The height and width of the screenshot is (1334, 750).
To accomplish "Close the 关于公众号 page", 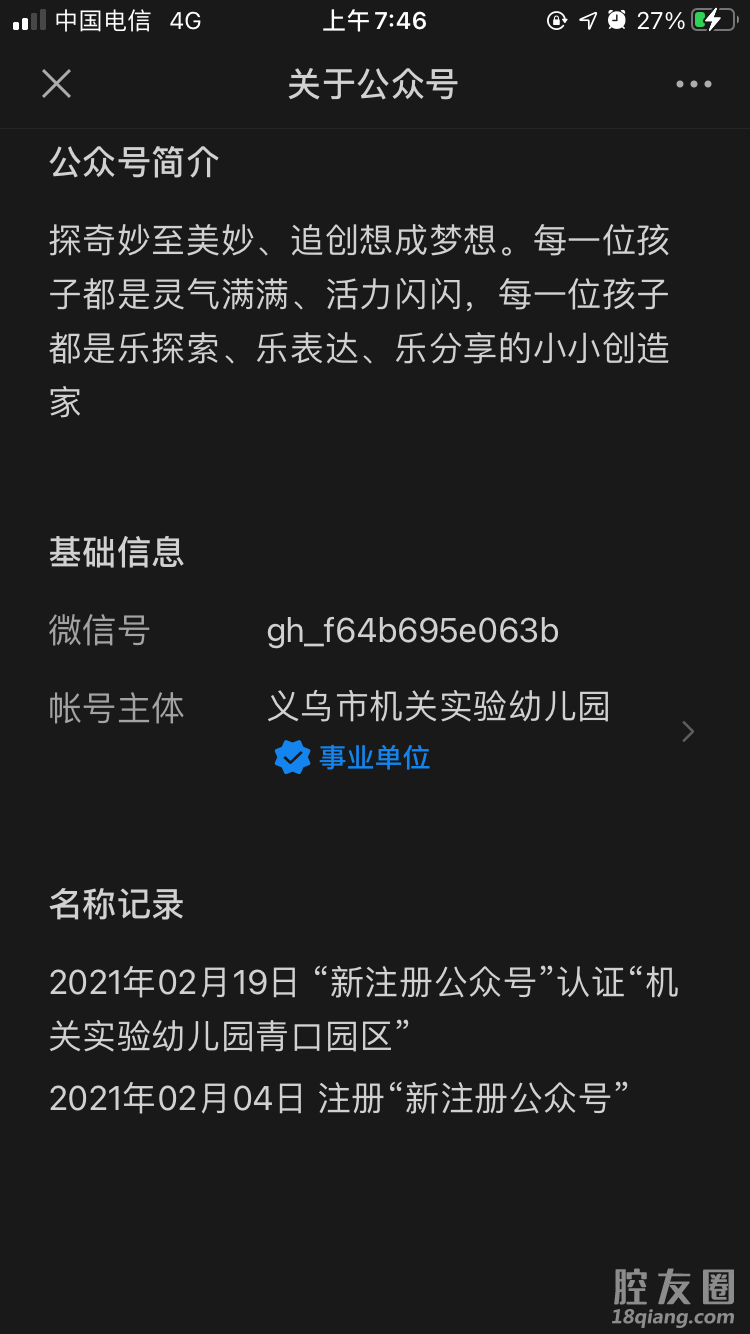I will pyautogui.click(x=57, y=84).
